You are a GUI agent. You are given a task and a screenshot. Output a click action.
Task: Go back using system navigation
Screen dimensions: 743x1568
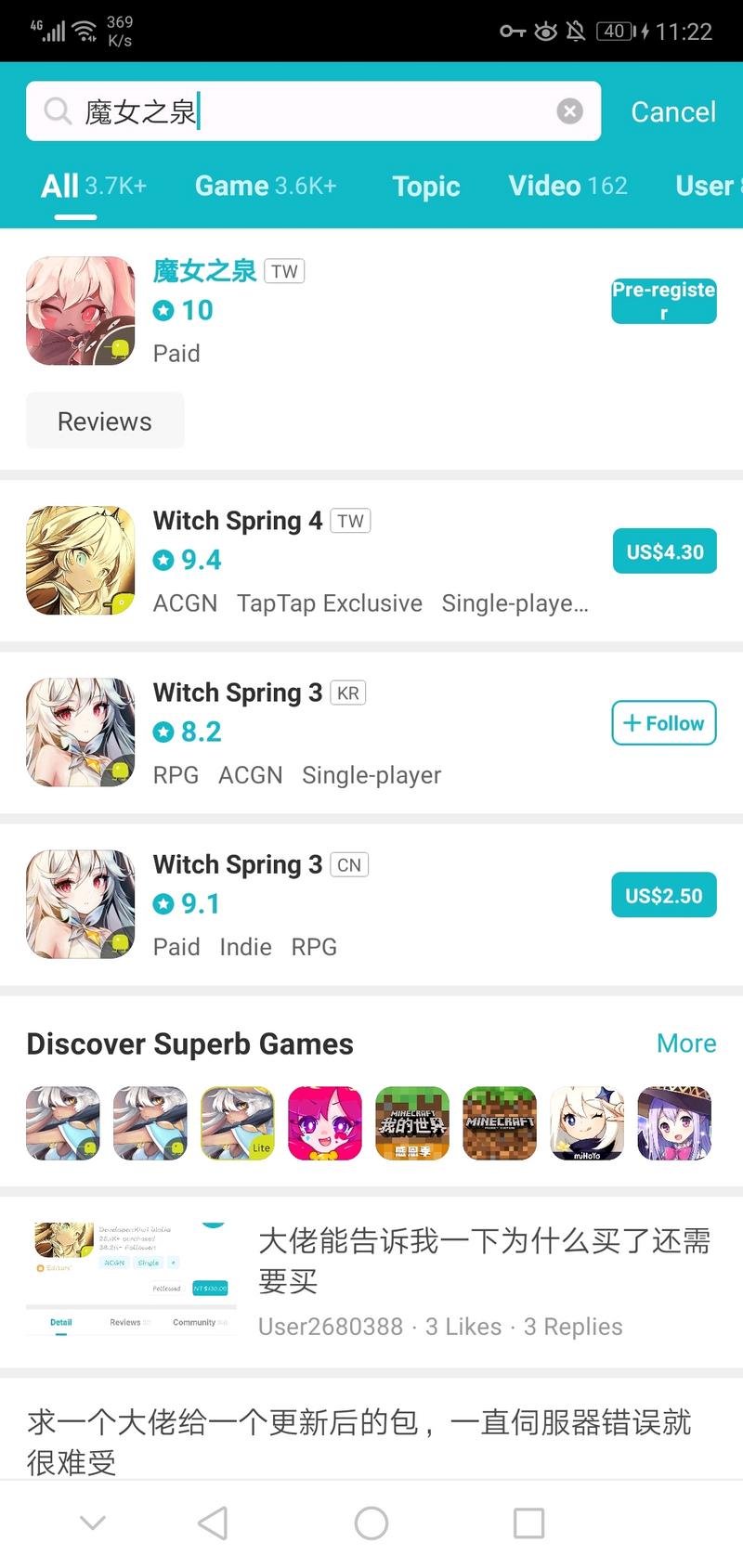pyautogui.click(x=214, y=1523)
